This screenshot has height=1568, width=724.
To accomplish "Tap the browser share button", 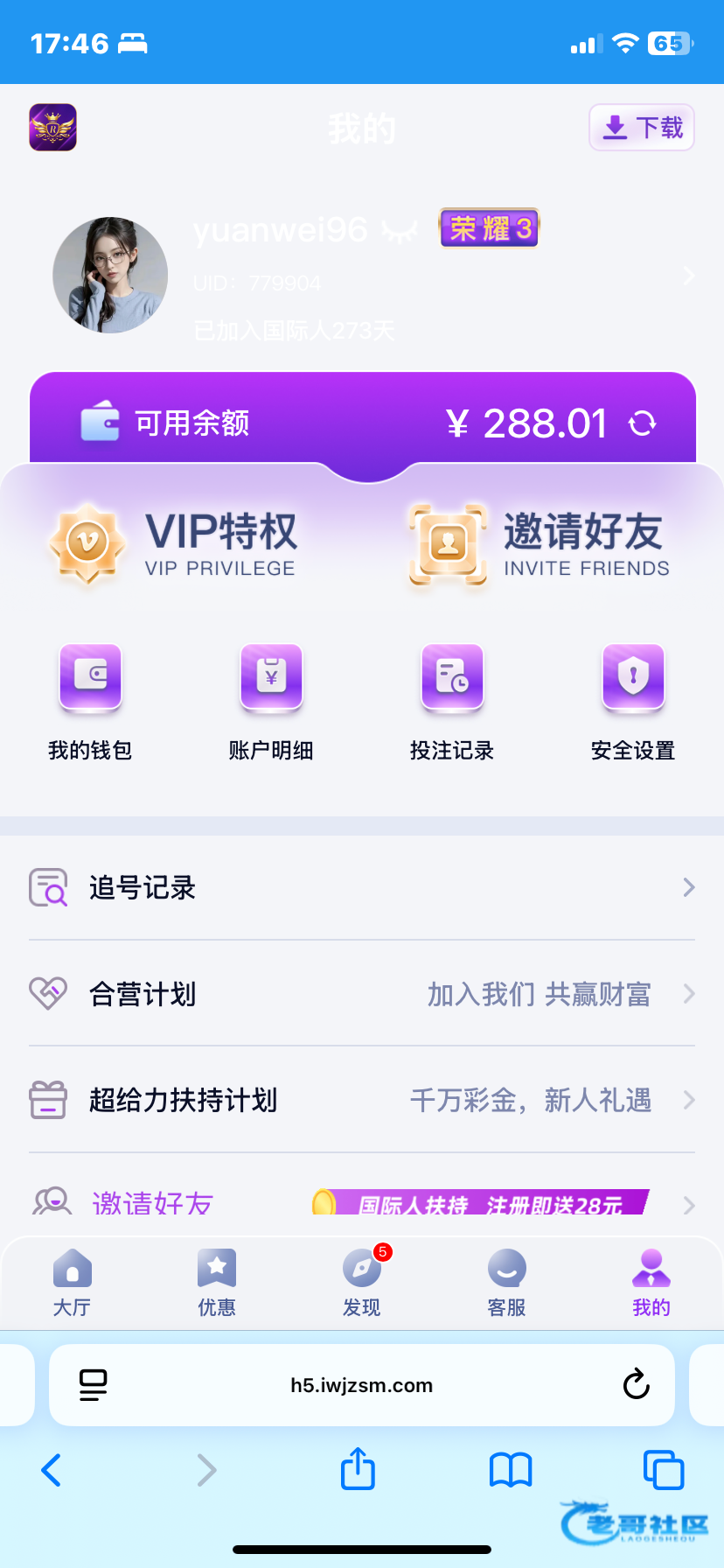I will pos(358,1469).
